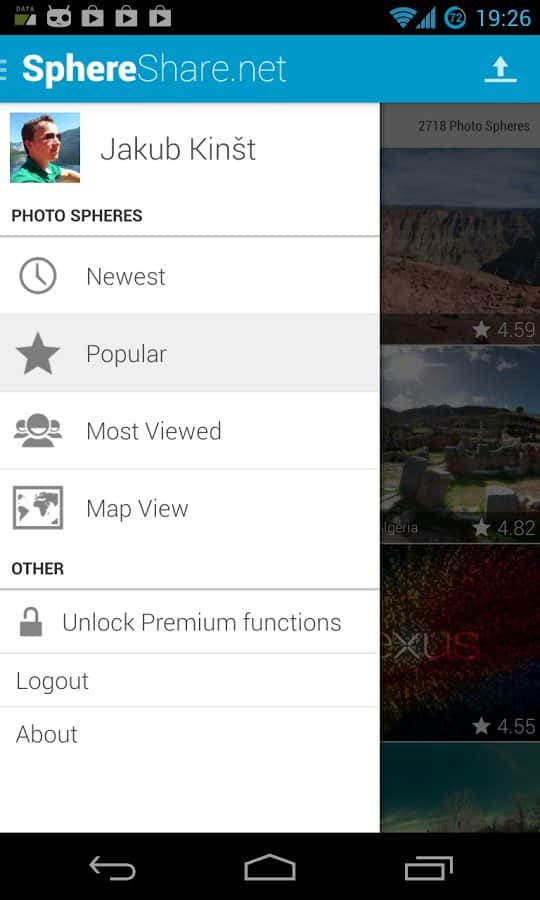Select Newest photo spheres

coord(189,276)
